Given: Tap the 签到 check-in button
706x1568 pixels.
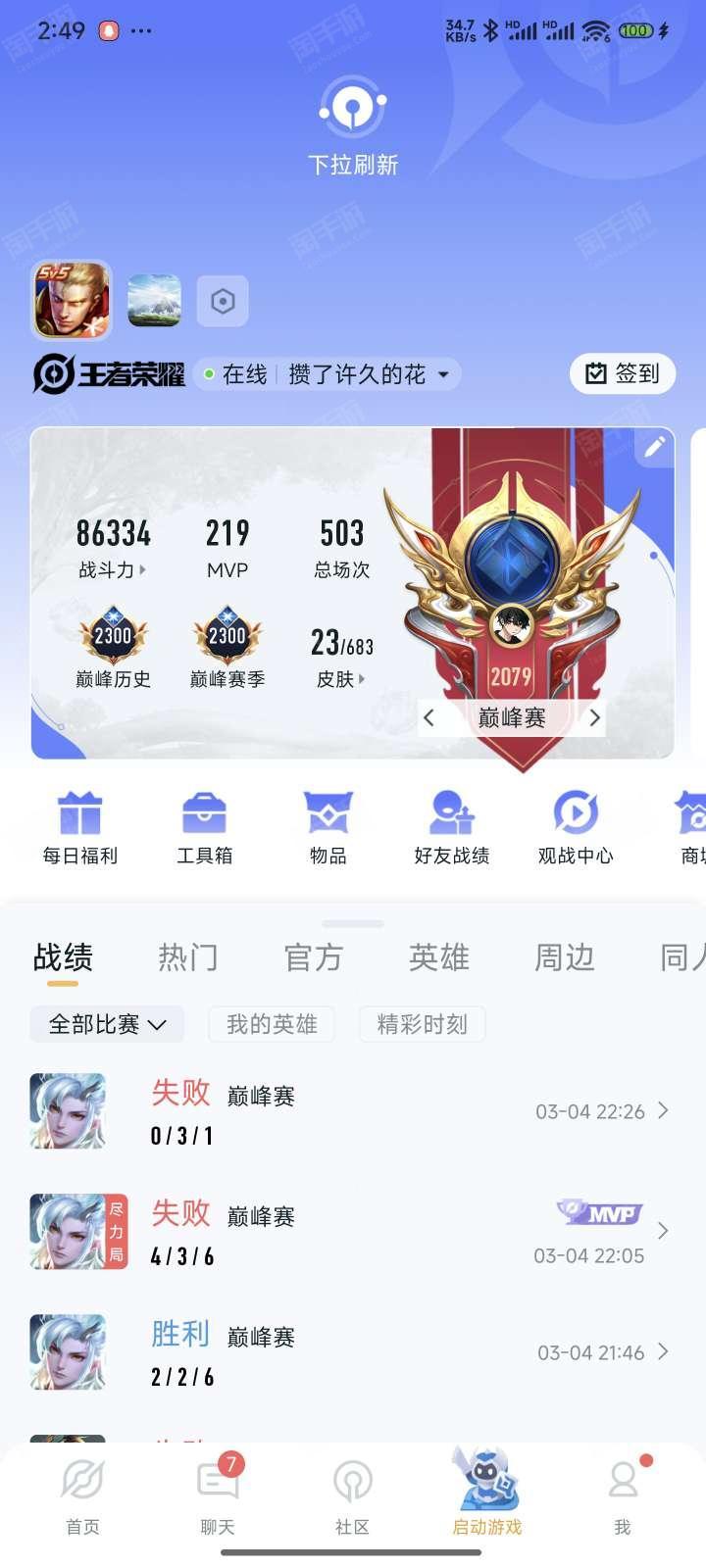Looking at the screenshot, I should coord(623,373).
